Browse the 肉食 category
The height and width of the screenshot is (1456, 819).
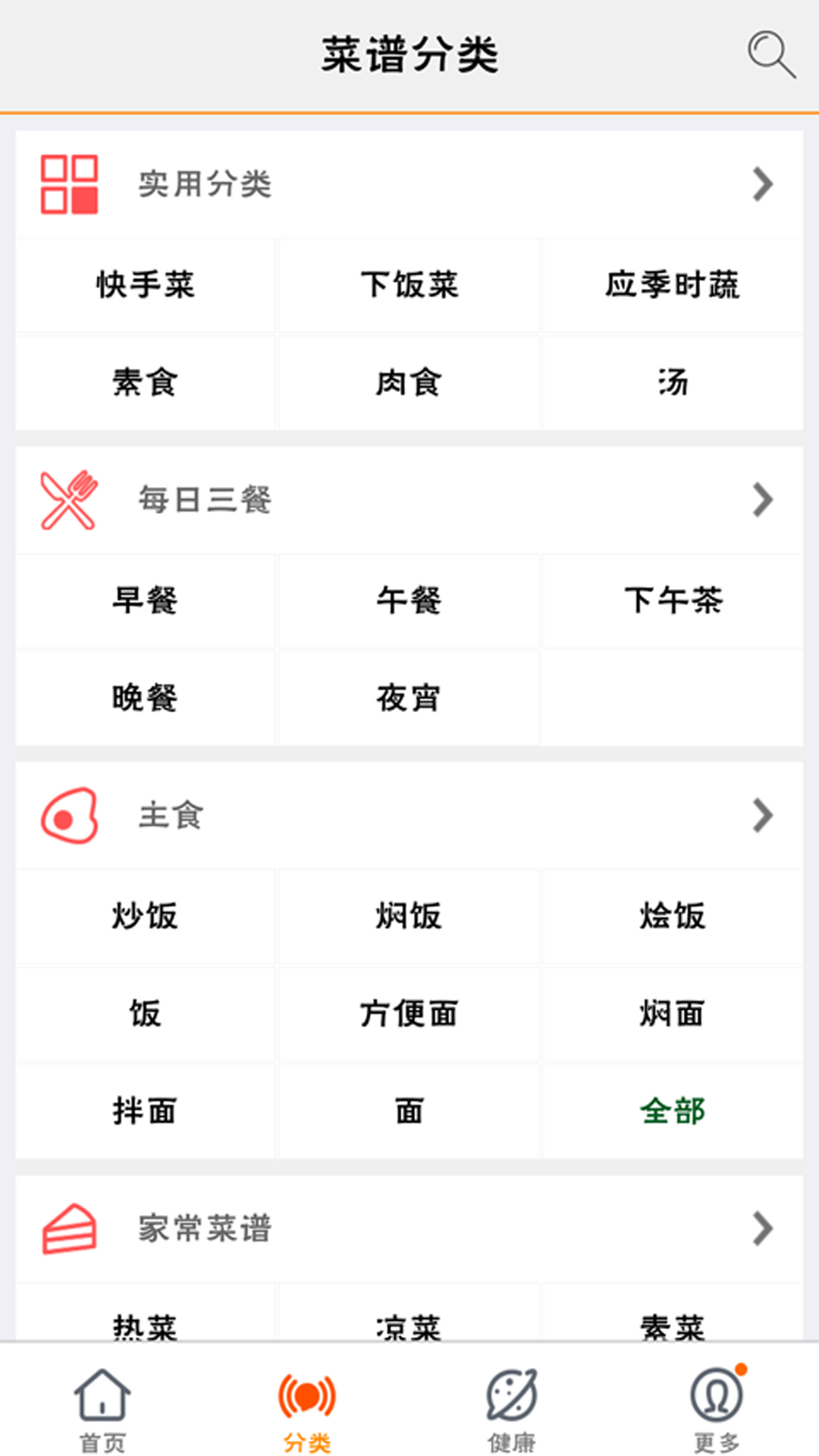409,383
